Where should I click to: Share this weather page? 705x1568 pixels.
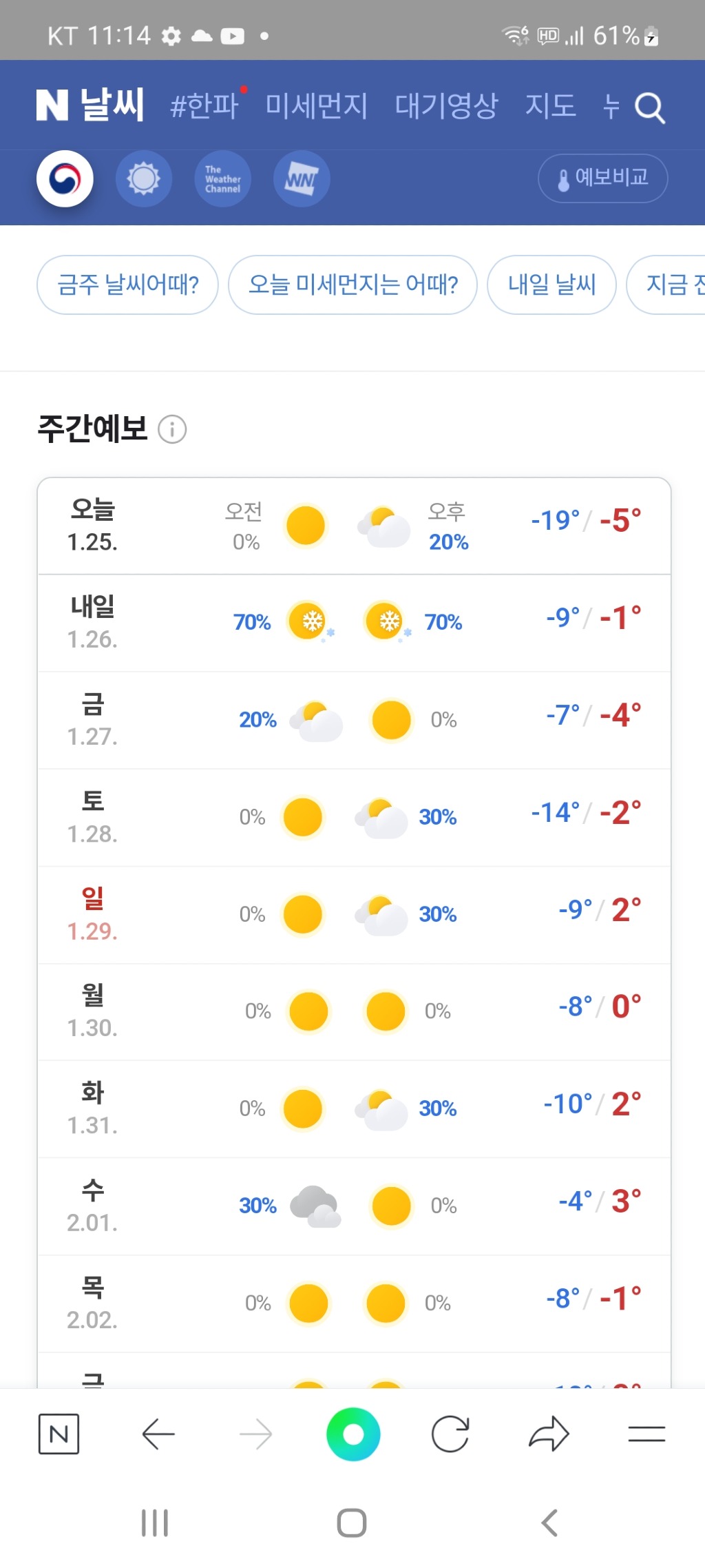coord(549,1434)
